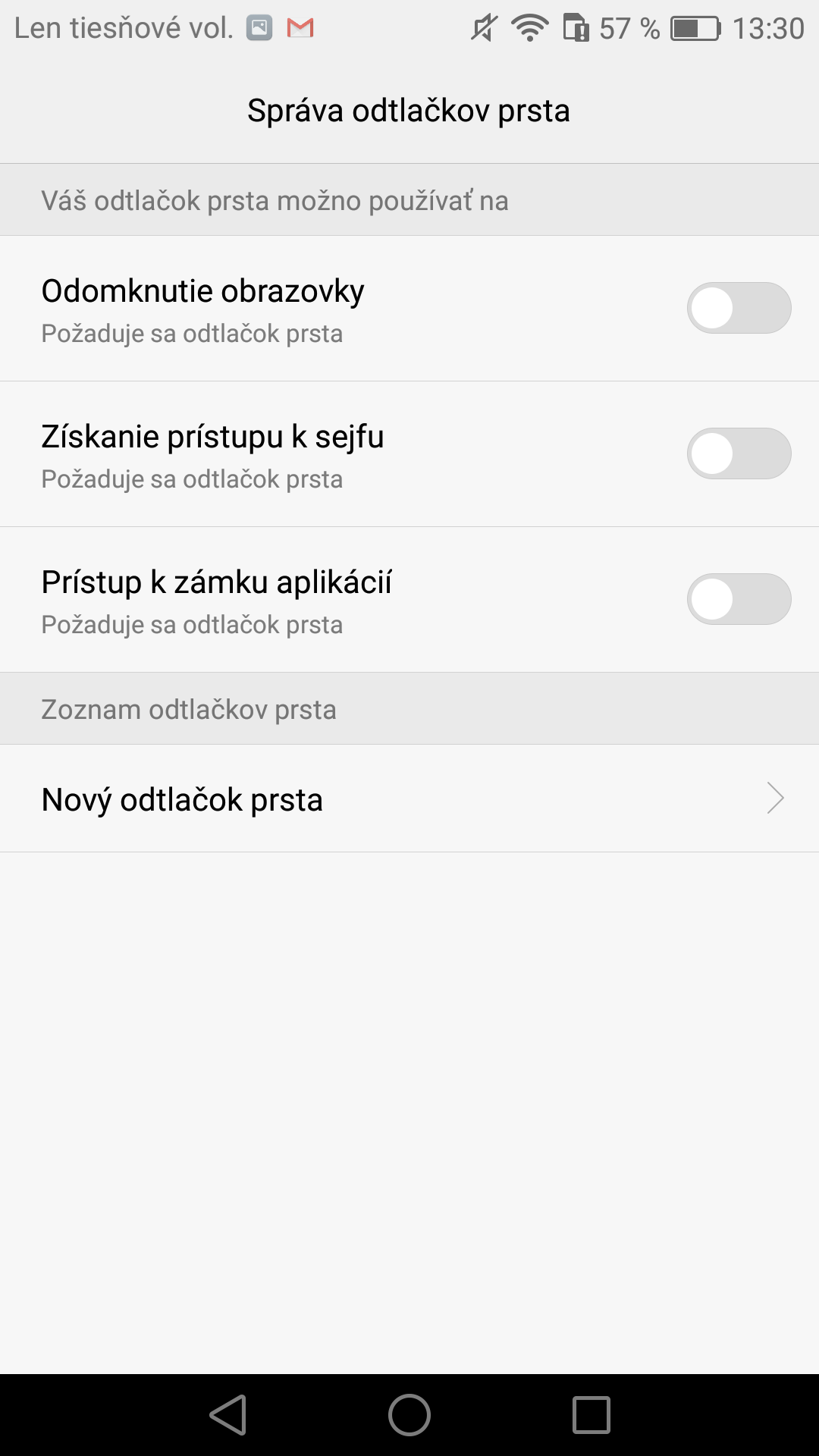Open the recent apps overview
Screen dimensions: 819x1456
(x=591, y=1415)
